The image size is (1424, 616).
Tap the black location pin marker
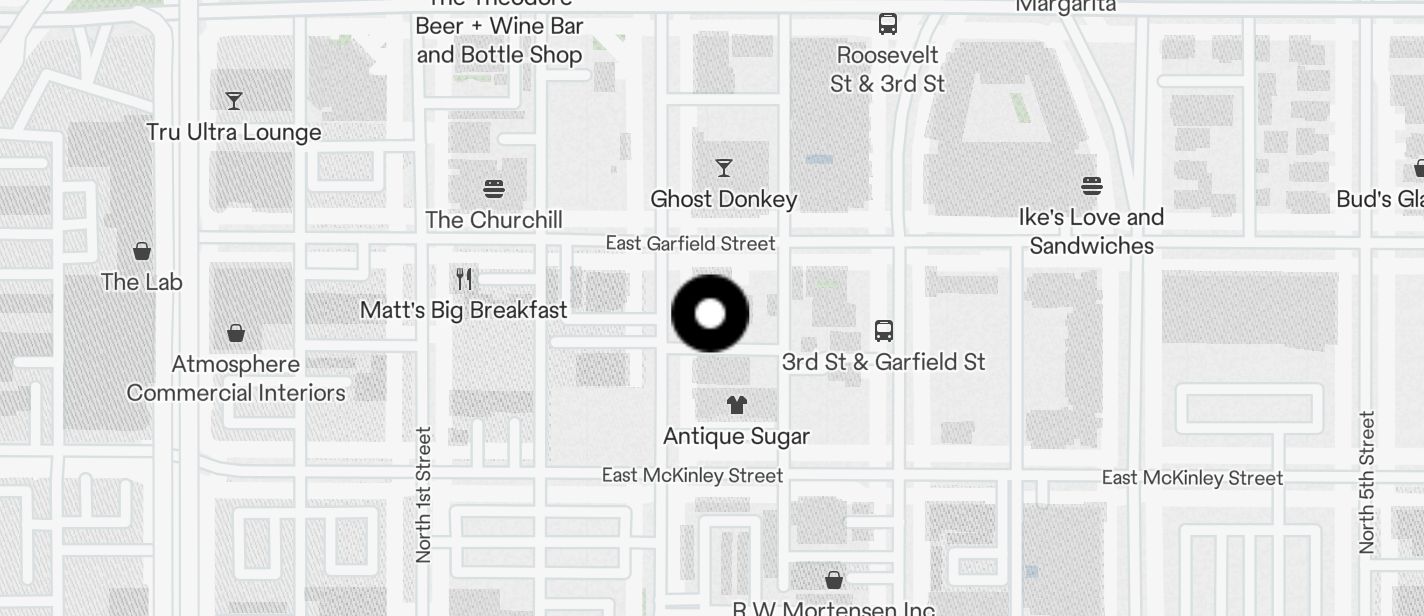point(710,314)
